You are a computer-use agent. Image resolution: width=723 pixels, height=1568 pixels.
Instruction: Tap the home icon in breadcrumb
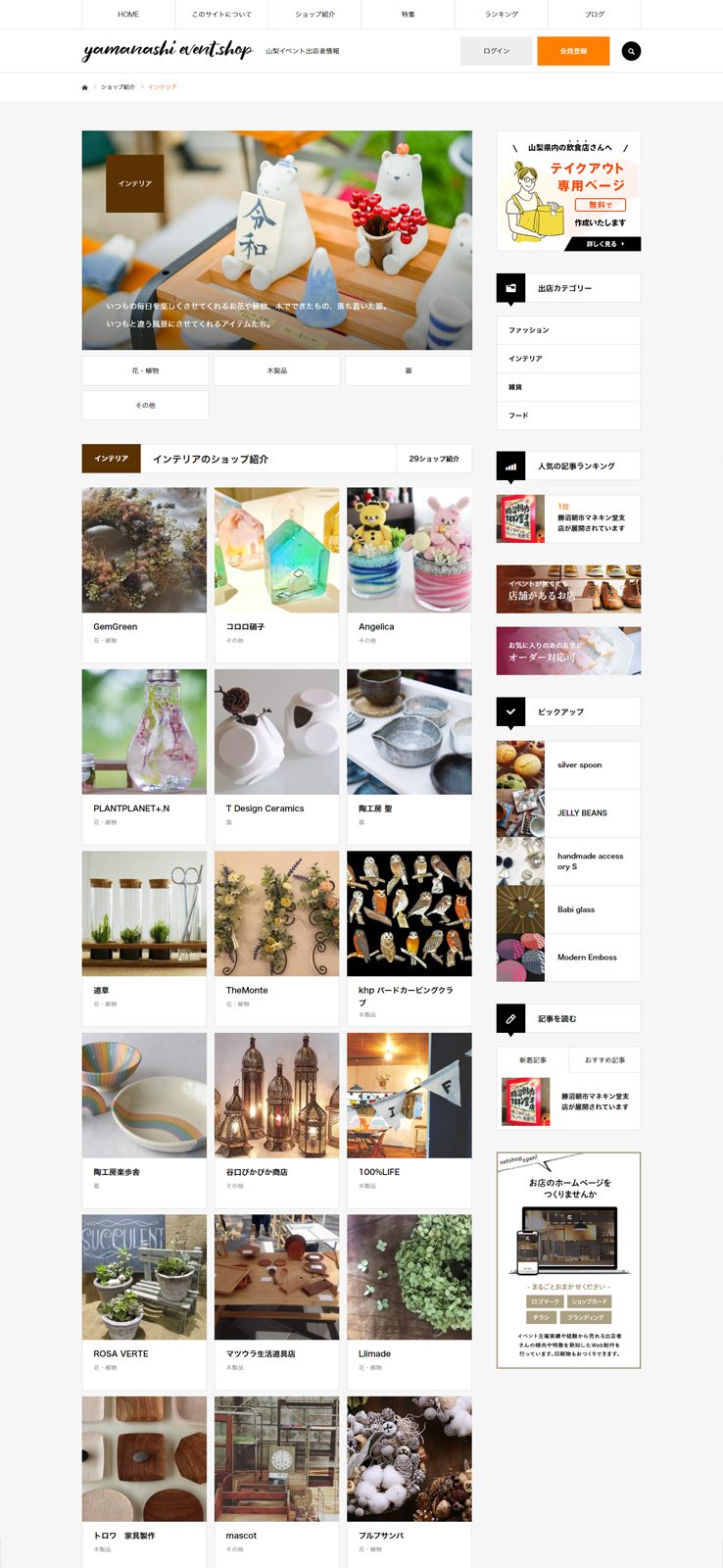click(85, 87)
